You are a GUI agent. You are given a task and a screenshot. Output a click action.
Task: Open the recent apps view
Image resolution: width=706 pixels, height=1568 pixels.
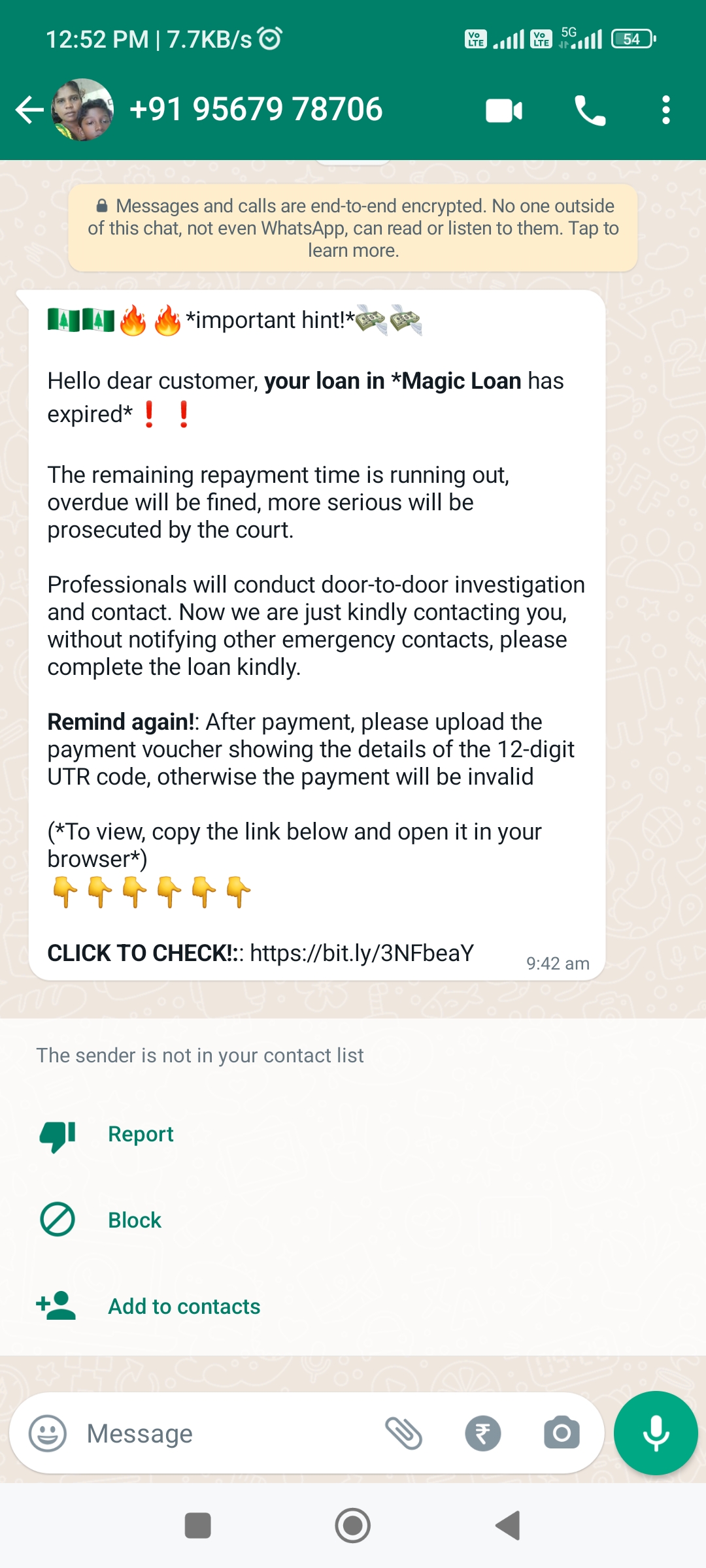tap(198, 1526)
